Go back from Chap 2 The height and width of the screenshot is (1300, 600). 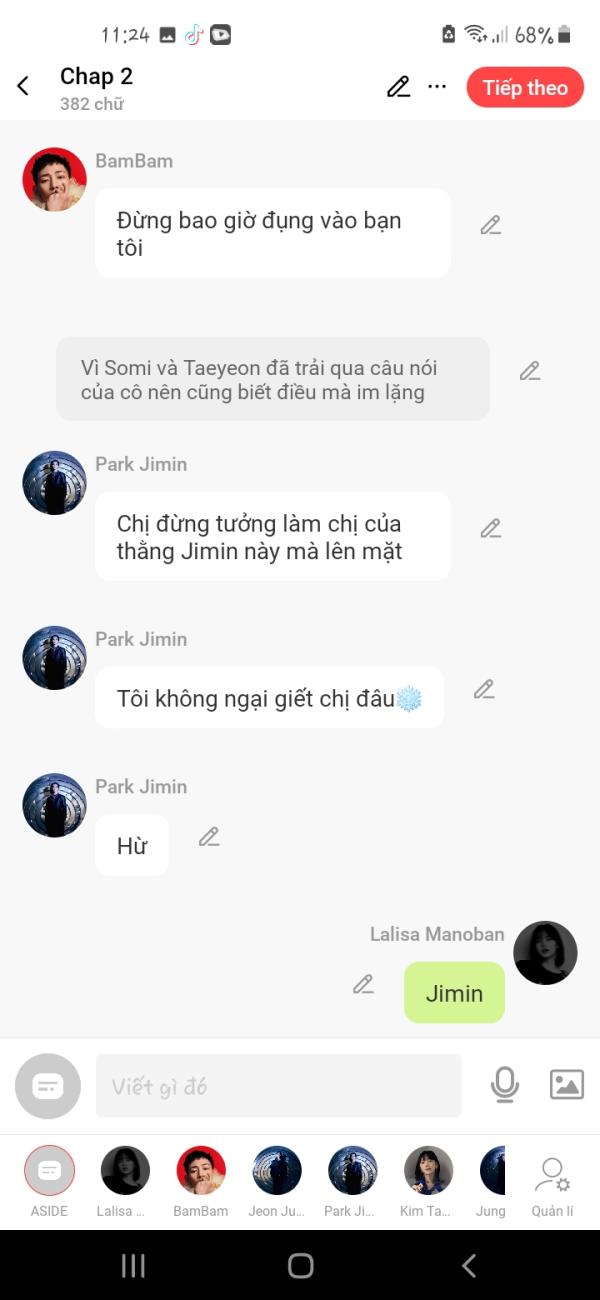tap(23, 87)
